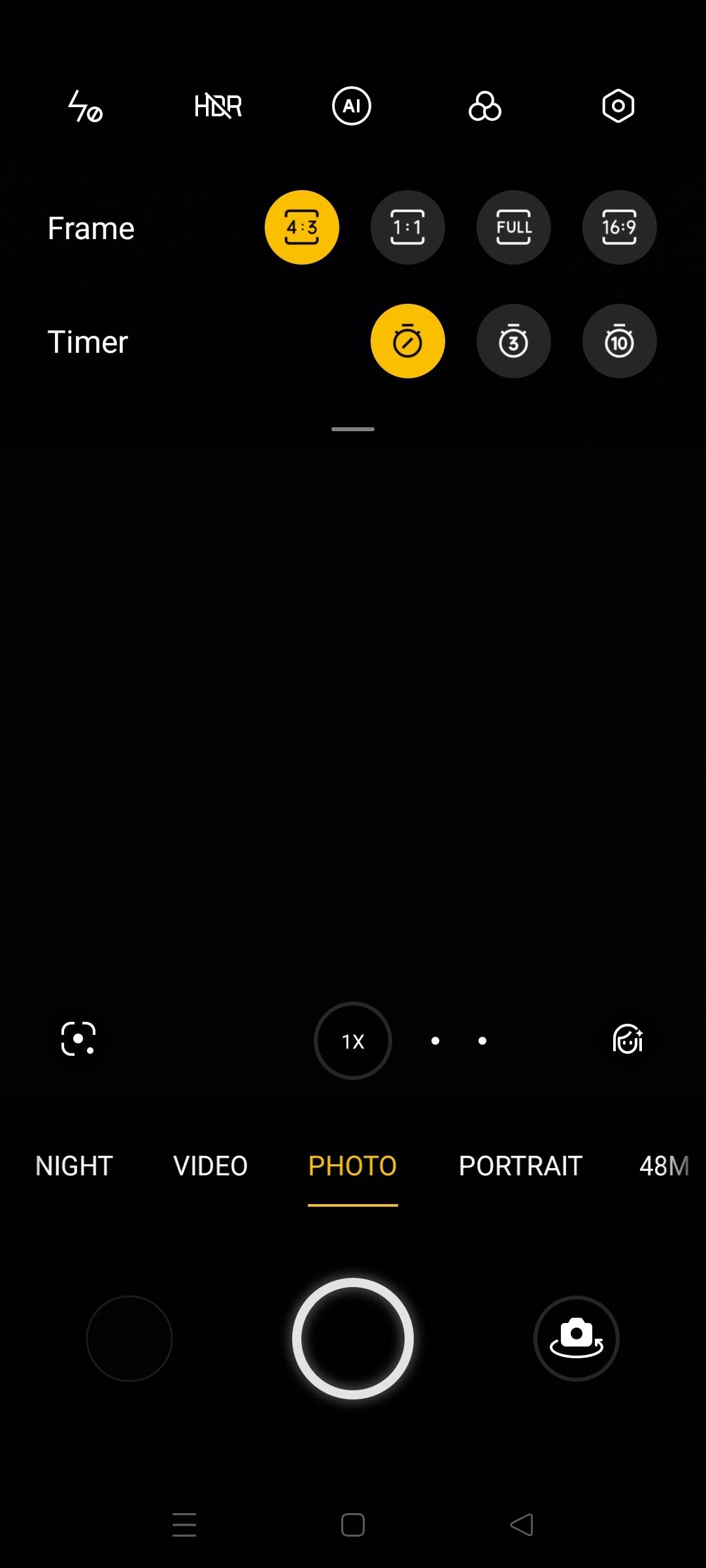
Task: Select the 4:3 frame ratio
Action: (x=302, y=227)
